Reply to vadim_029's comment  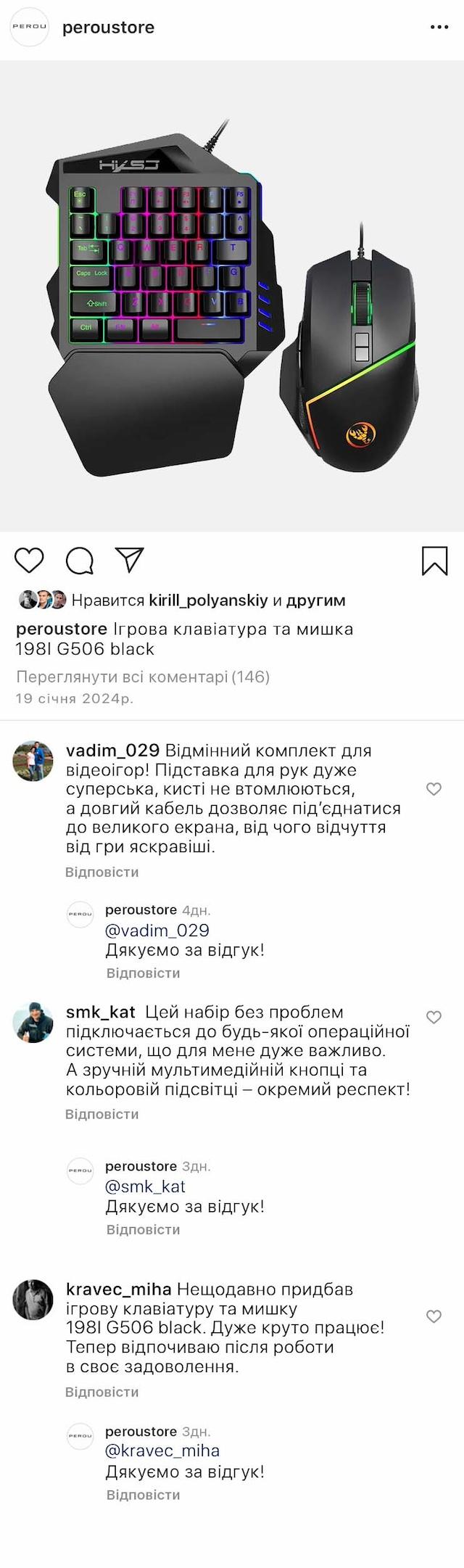(101, 872)
